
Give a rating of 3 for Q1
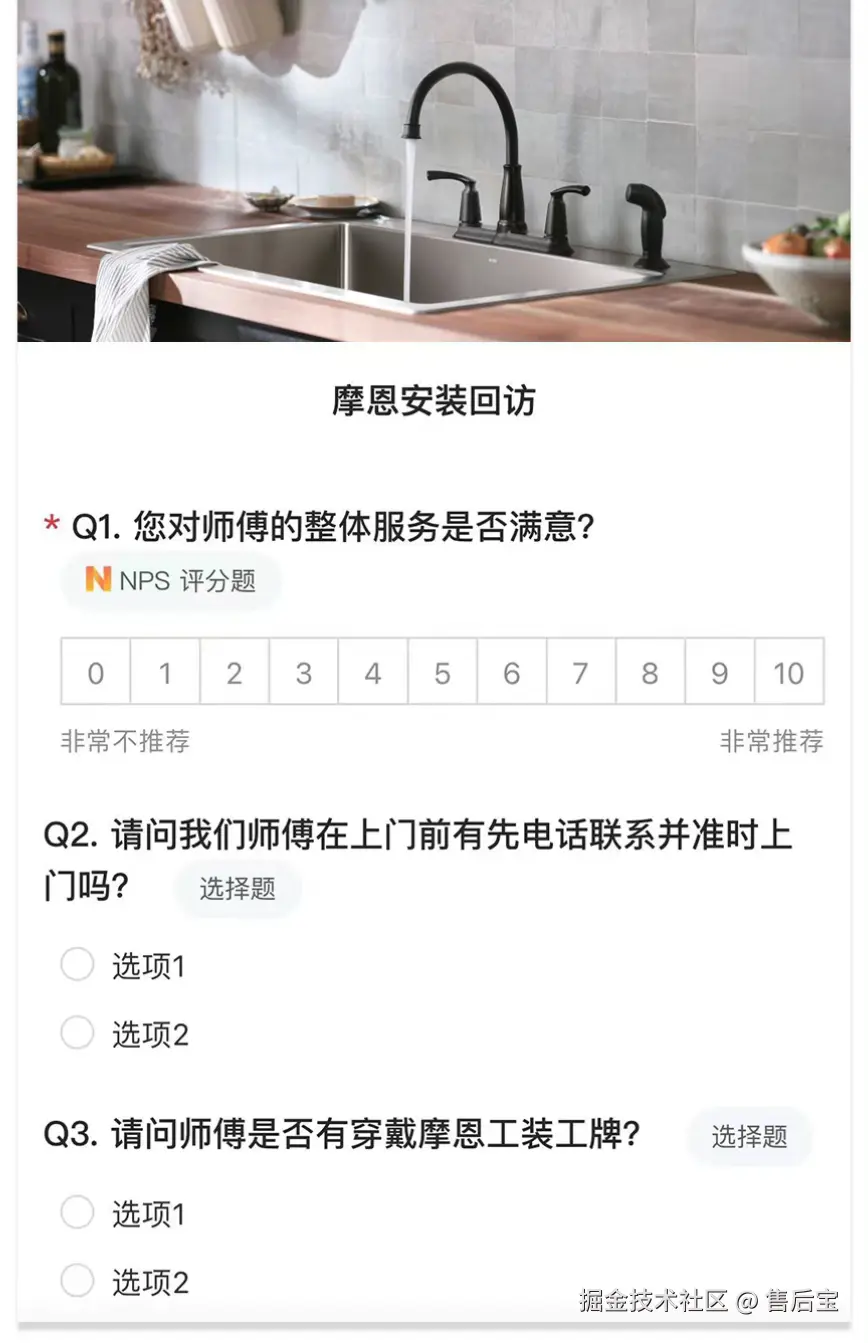coord(304,672)
